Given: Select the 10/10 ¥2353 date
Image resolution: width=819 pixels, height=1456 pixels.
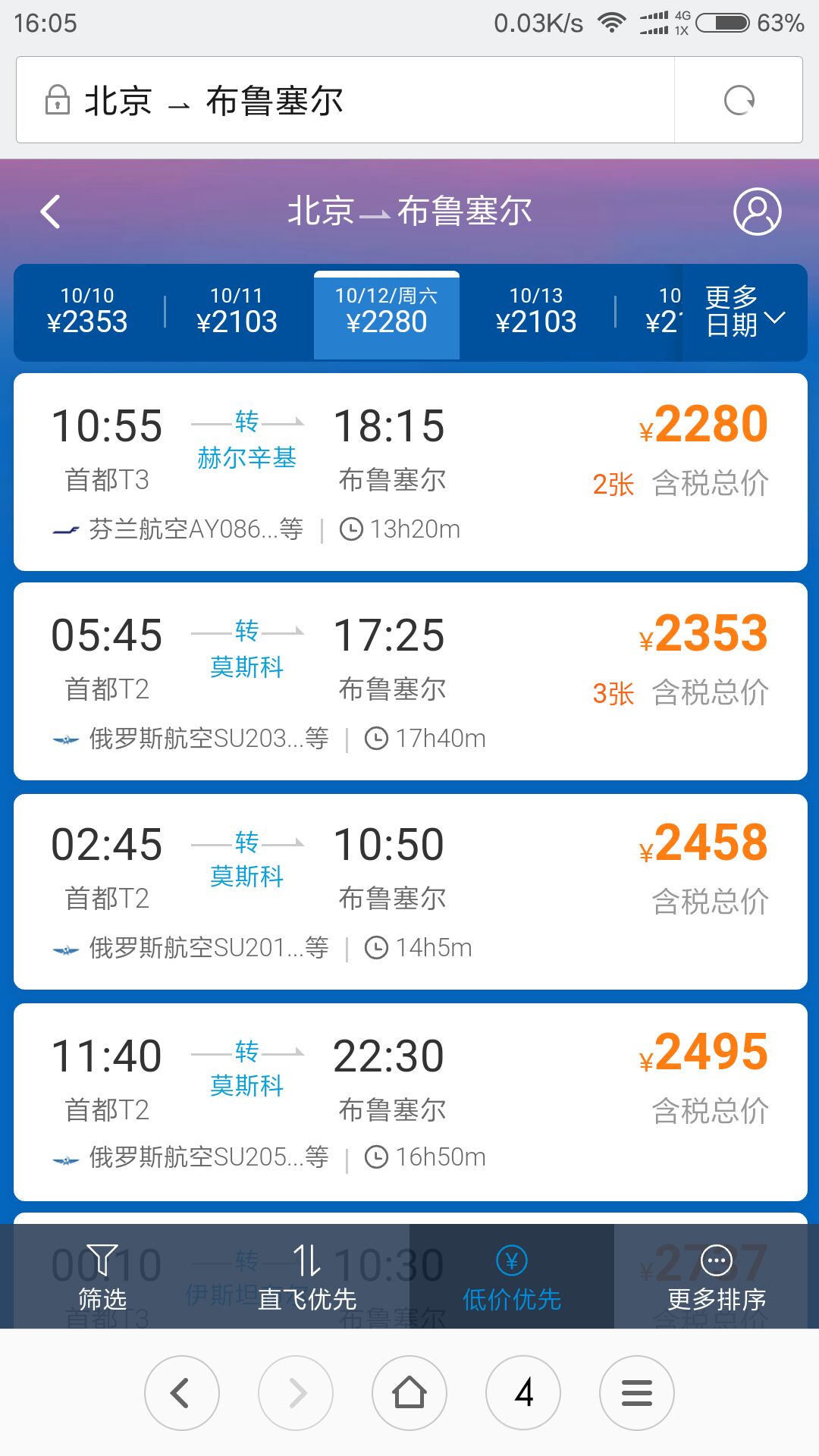Looking at the screenshot, I should (87, 311).
